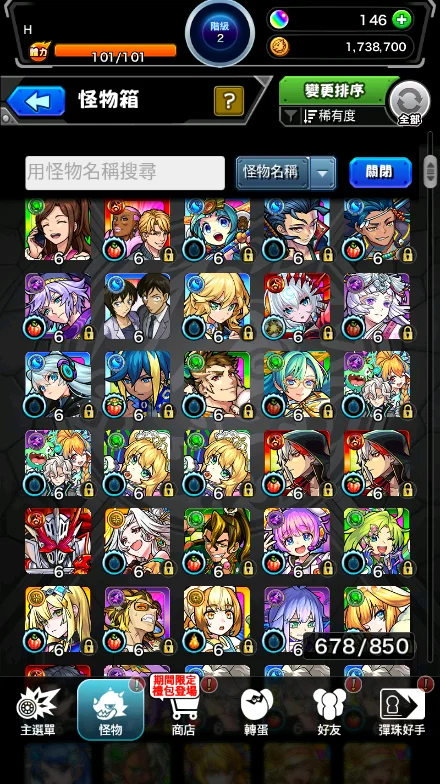The width and height of the screenshot is (440, 784).
Task: Tap the 變更排序 sort button
Action: tap(335, 91)
